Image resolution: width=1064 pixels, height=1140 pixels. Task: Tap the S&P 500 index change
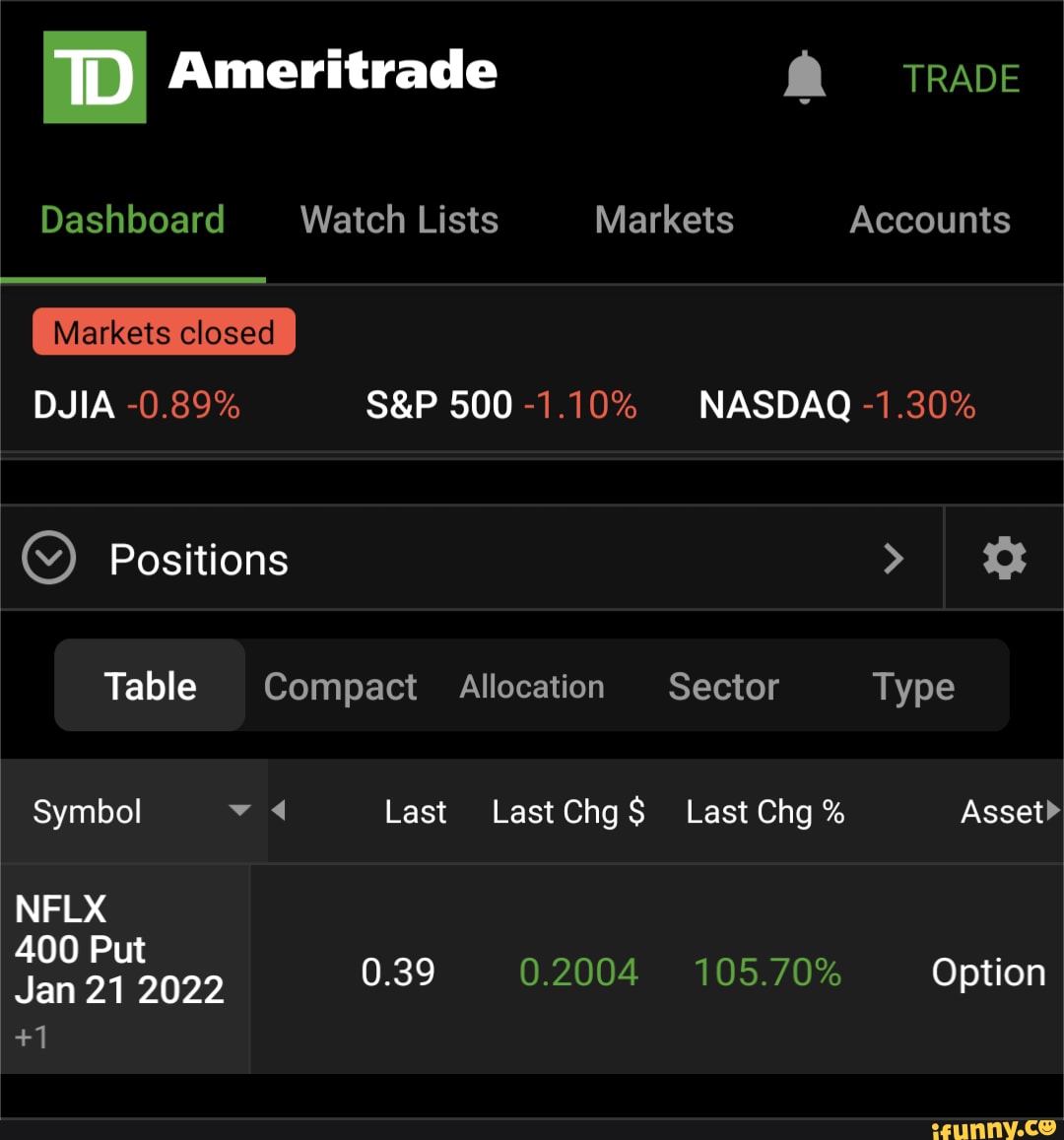click(x=500, y=404)
